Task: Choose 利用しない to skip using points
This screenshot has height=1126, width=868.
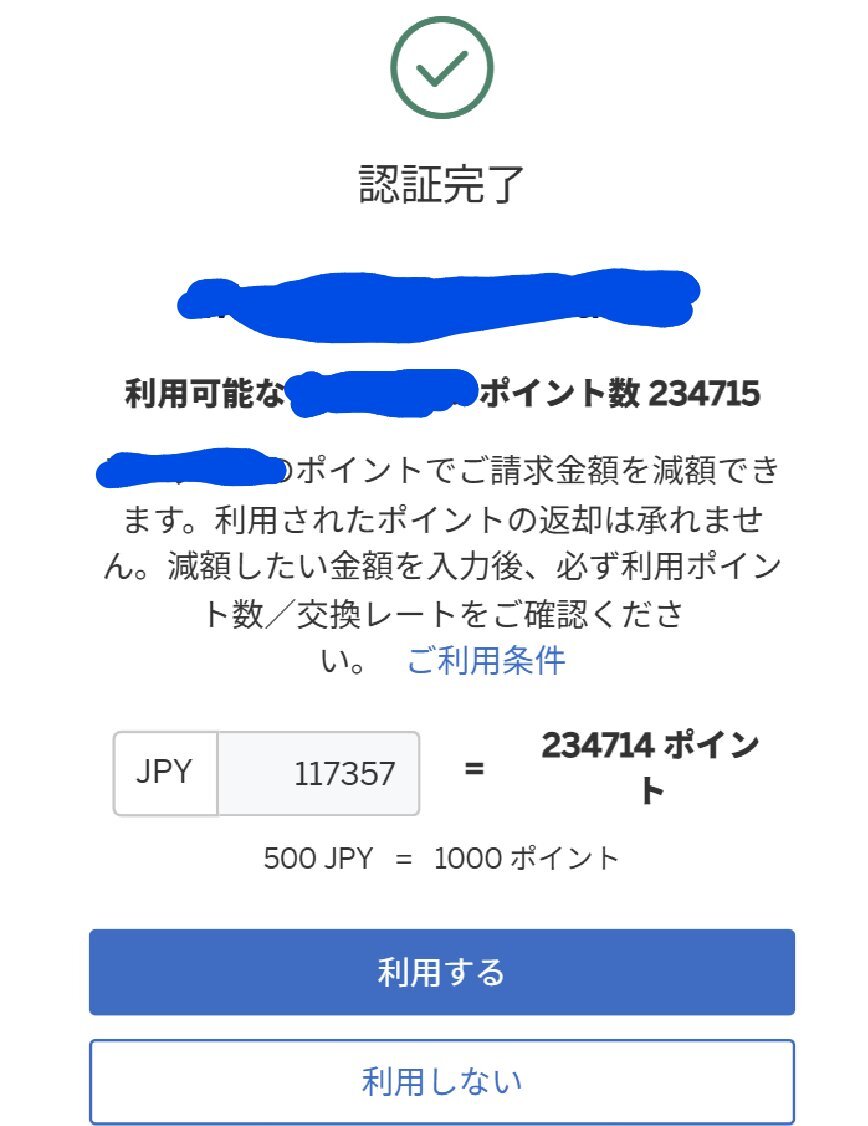Action: click(441, 1081)
